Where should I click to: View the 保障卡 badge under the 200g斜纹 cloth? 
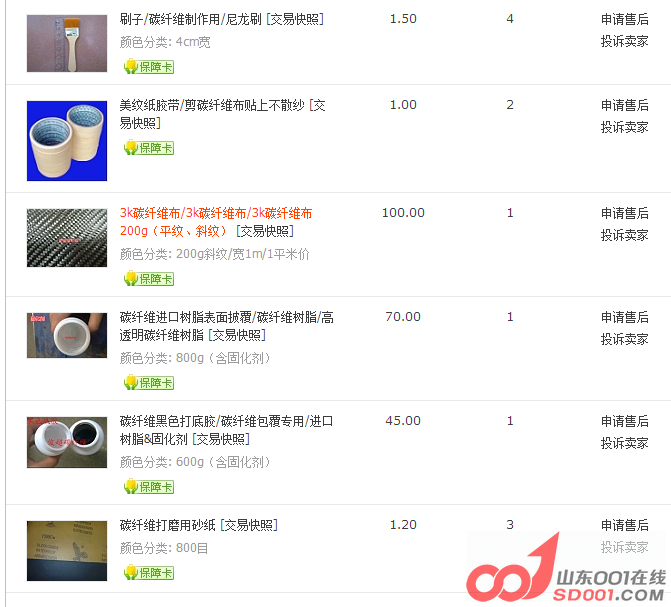click(x=148, y=278)
